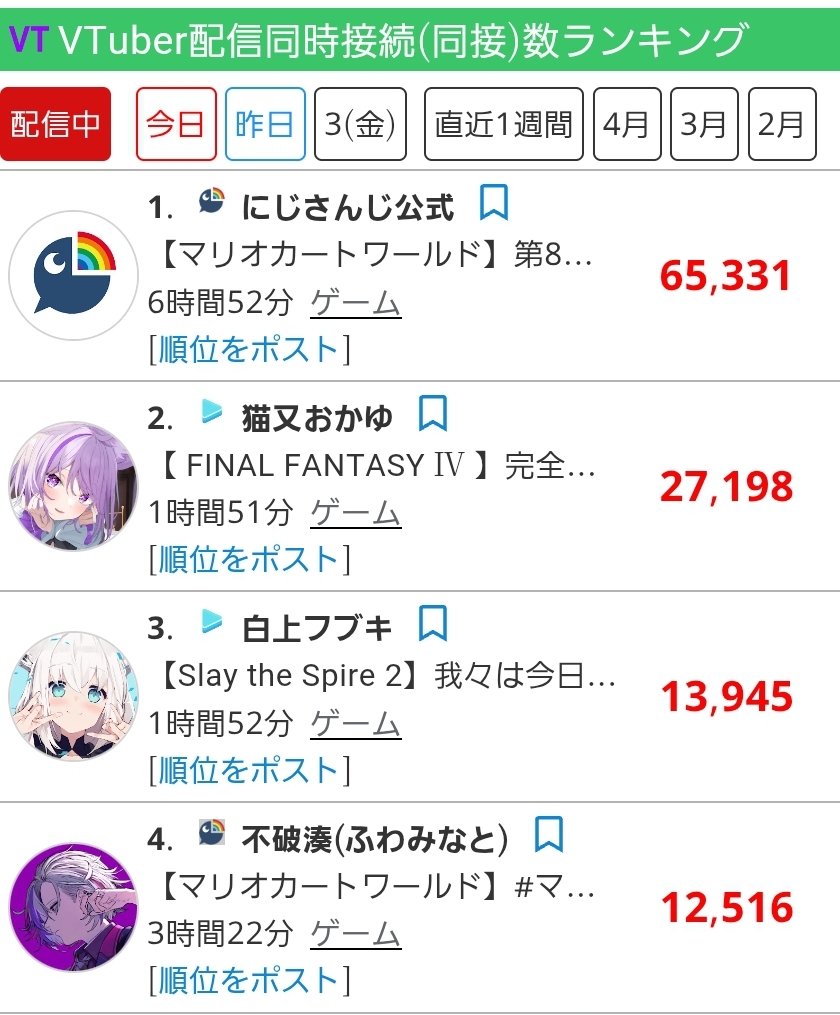
Task: Tap ゲーム category link under 猫又おかゆ
Action: click(x=356, y=513)
